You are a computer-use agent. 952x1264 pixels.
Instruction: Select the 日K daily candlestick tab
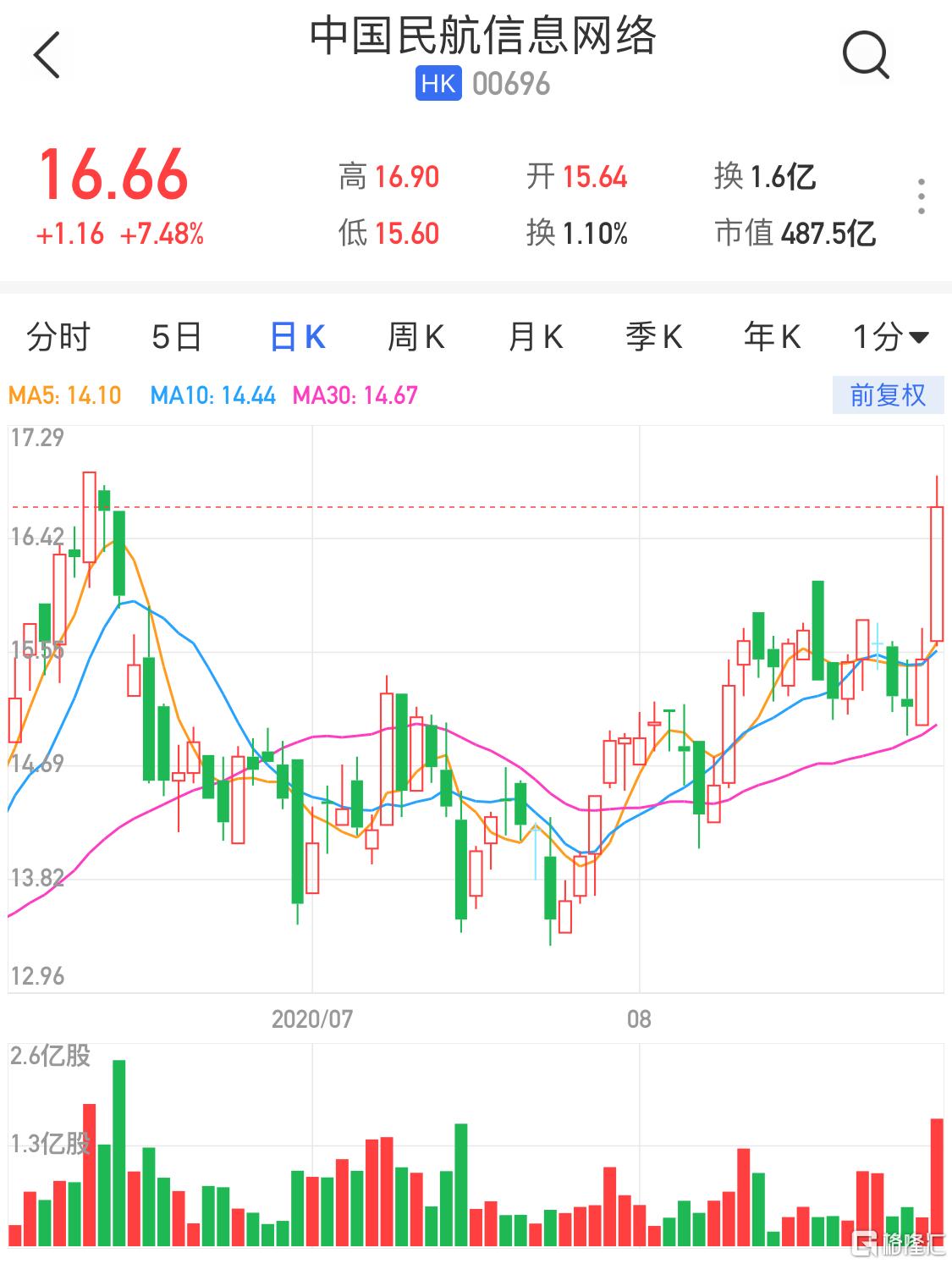(297, 337)
